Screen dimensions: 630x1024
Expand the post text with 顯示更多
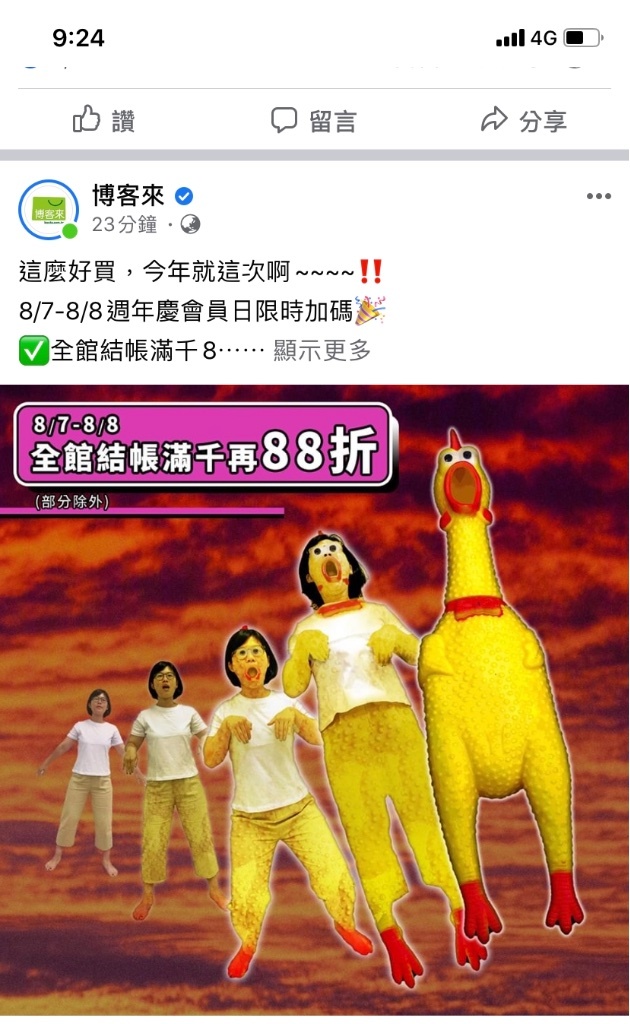(x=321, y=351)
